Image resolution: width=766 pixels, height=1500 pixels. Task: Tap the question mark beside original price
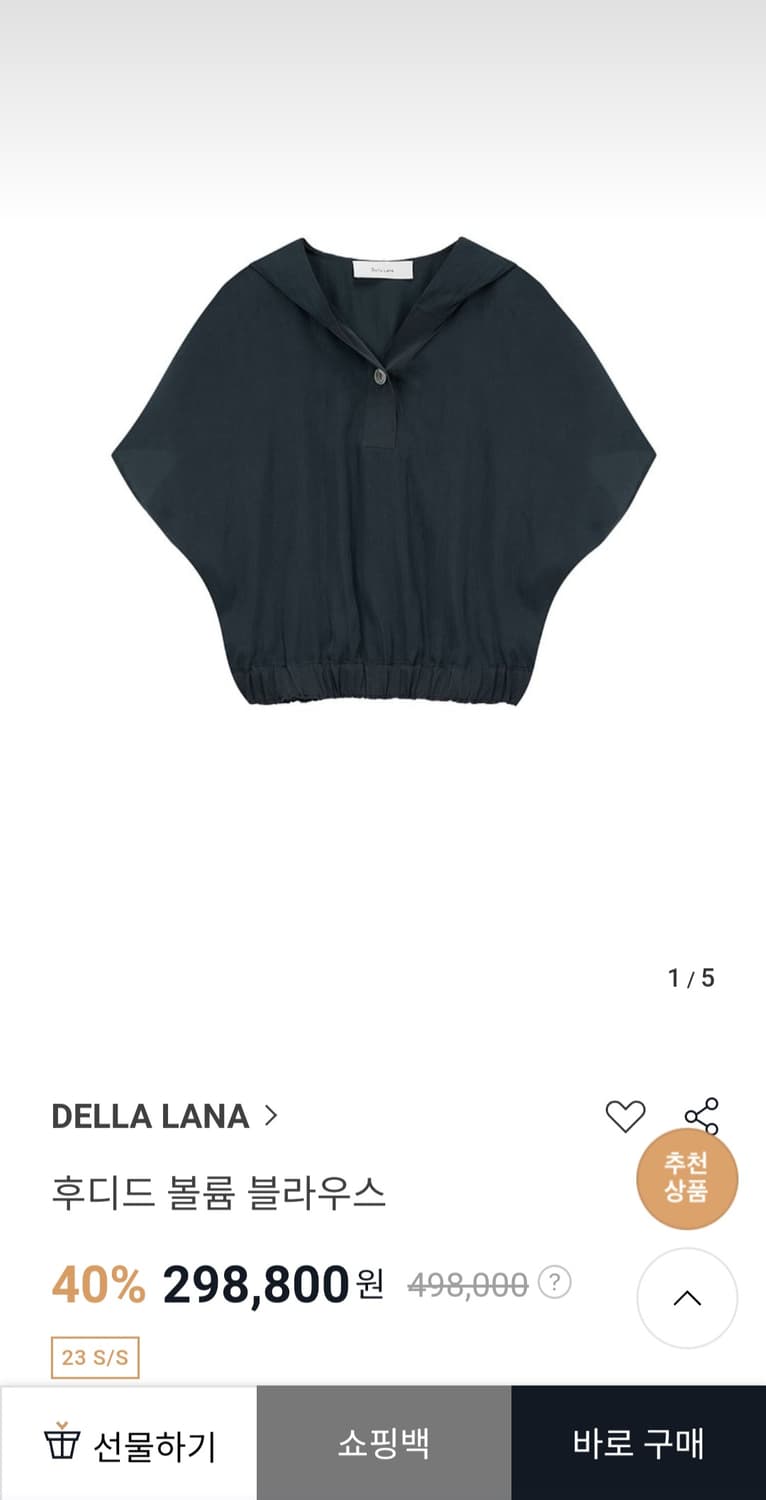[553, 1282]
